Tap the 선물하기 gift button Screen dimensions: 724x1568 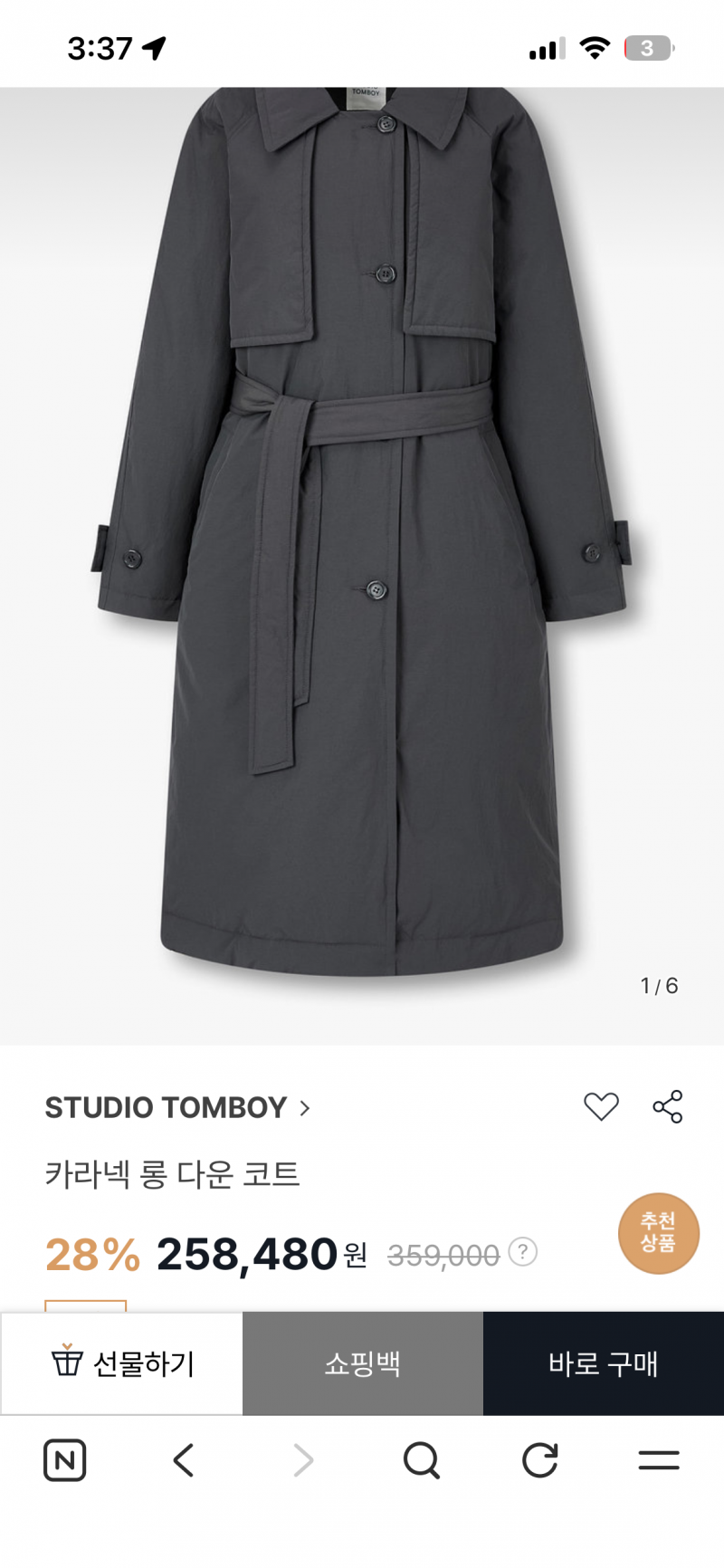click(x=122, y=1363)
